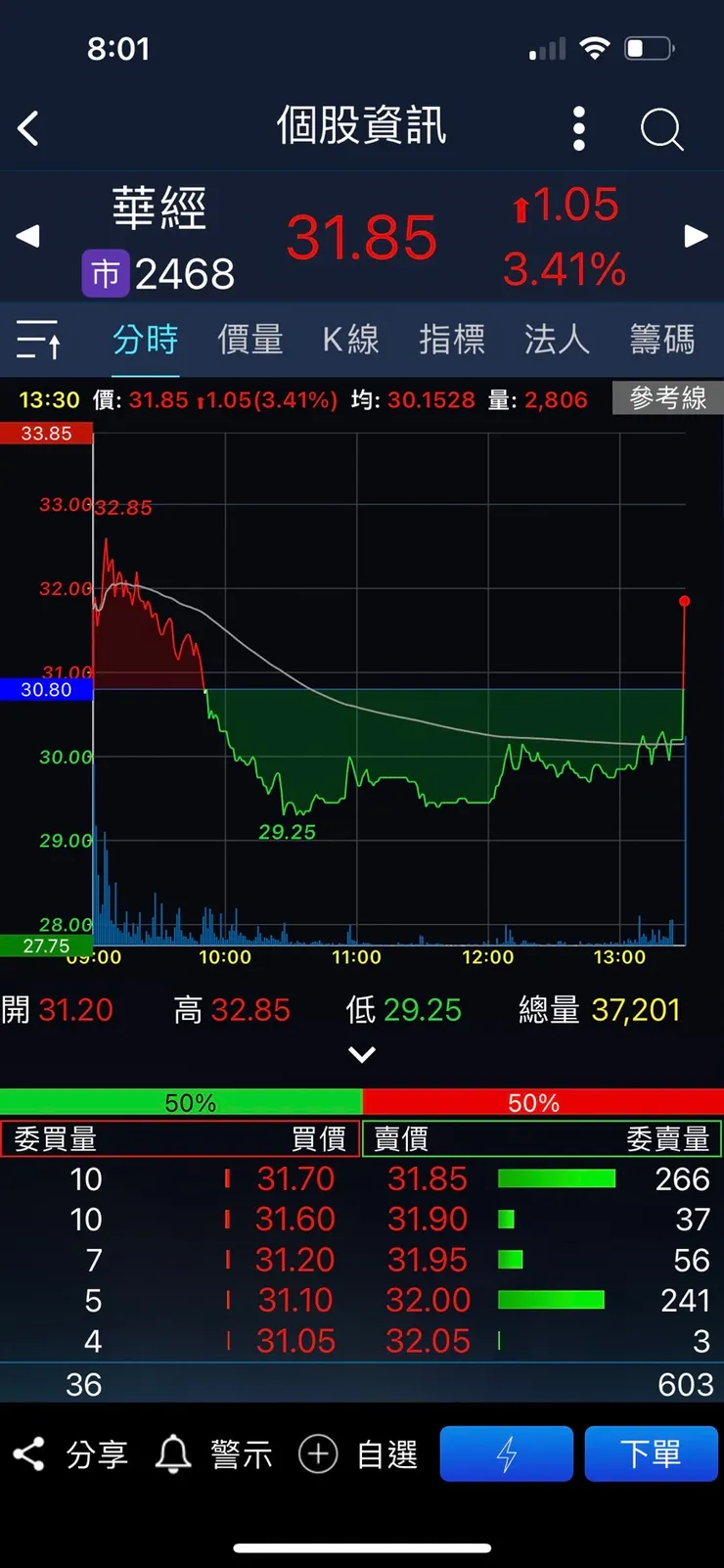Open the search function
The image size is (724, 1568).
661,128
